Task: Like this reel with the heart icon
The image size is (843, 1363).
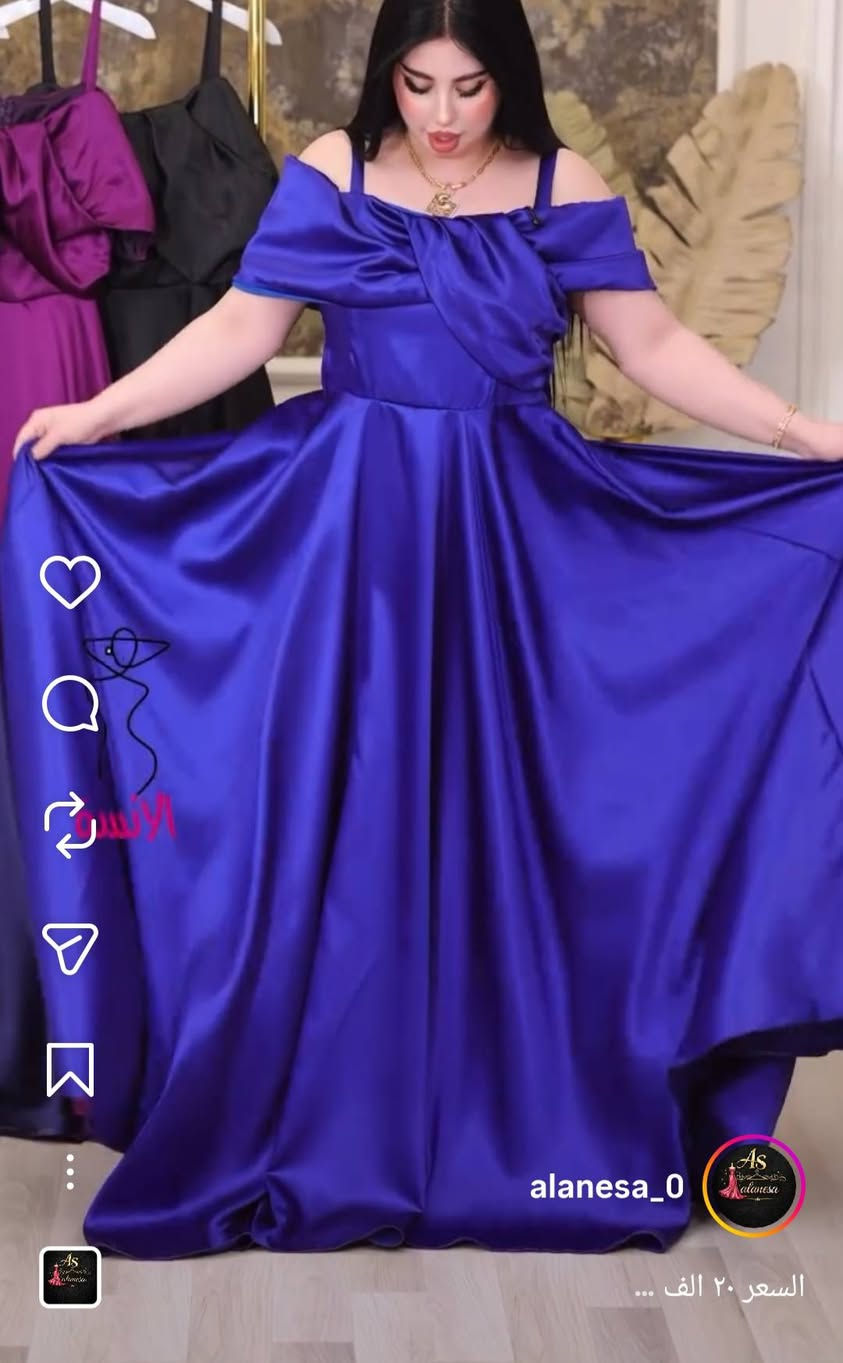Action: [x=70, y=581]
